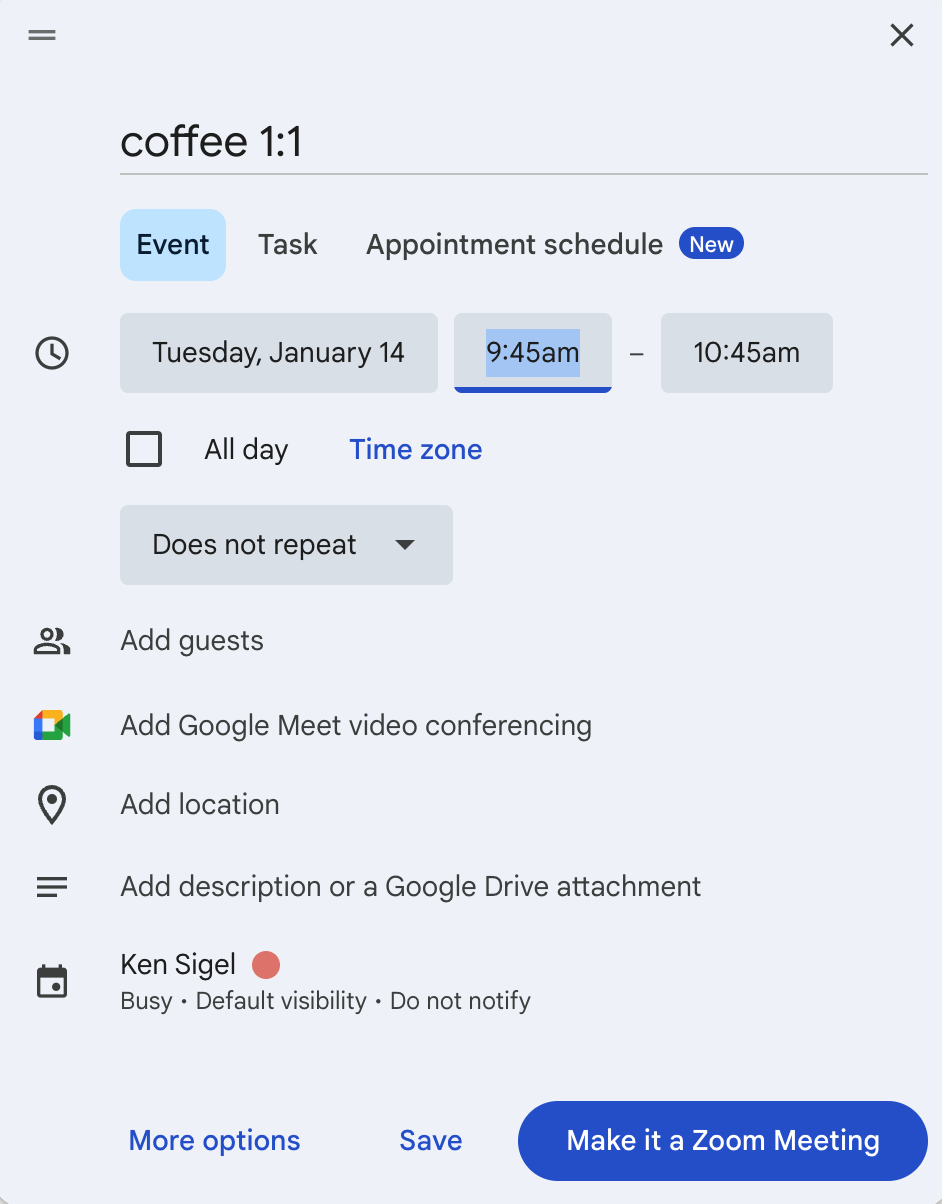Save the event
This screenshot has height=1204, width=942.
430,1141
